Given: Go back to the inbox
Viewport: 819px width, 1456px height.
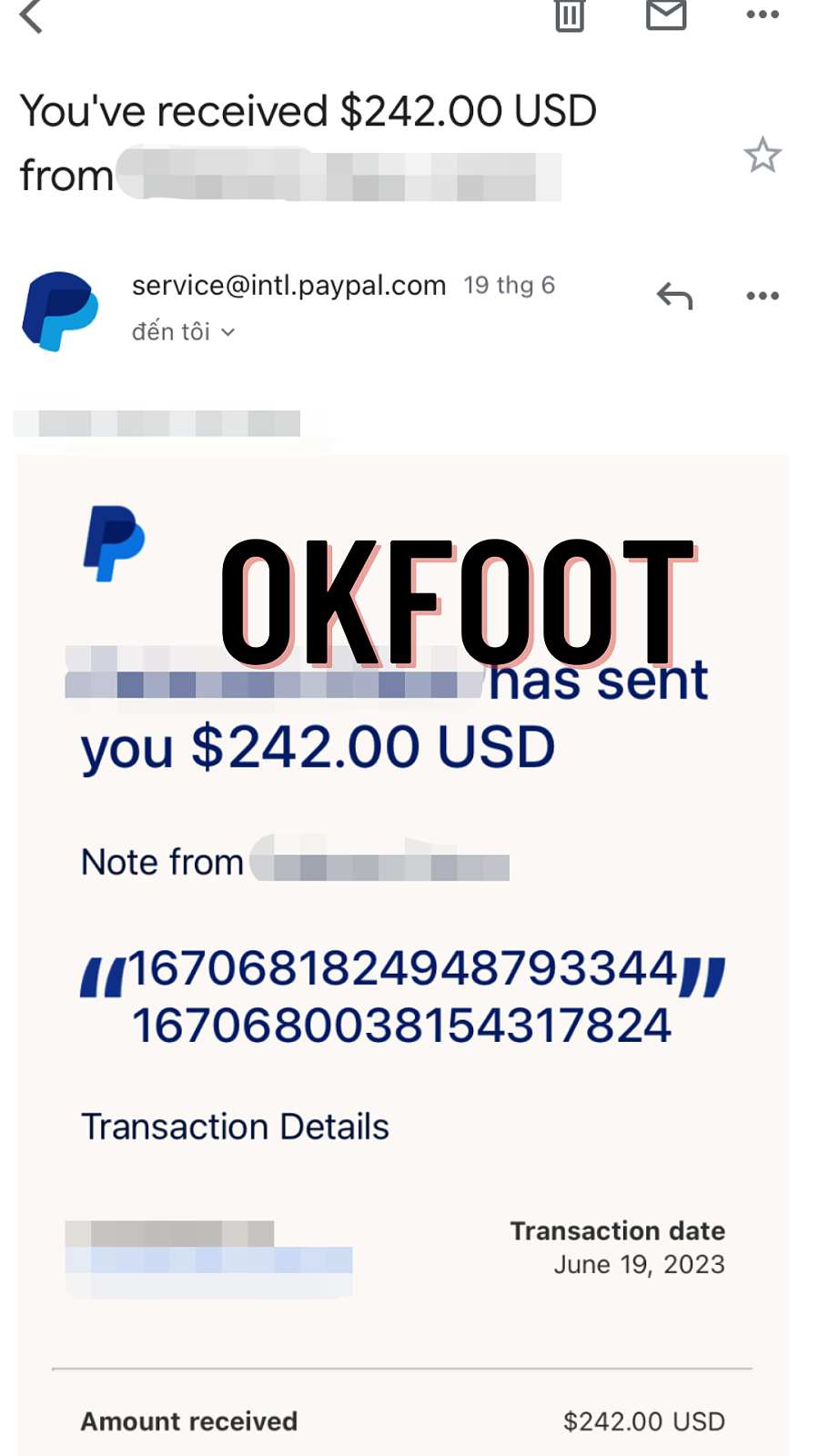Looking at the screenshot, I should coord(32,15).
